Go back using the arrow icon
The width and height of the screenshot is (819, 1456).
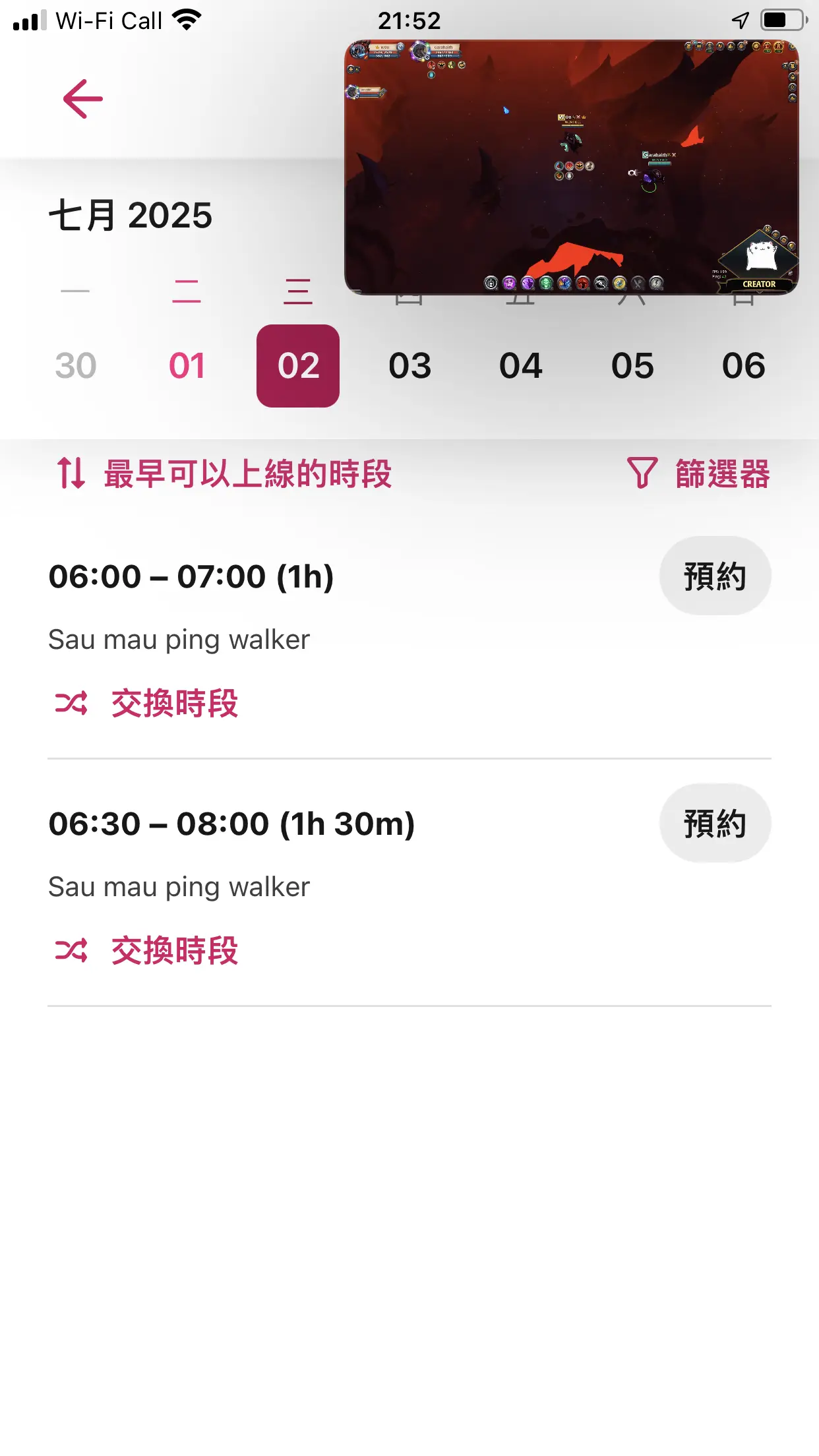(x=83, y=99)
